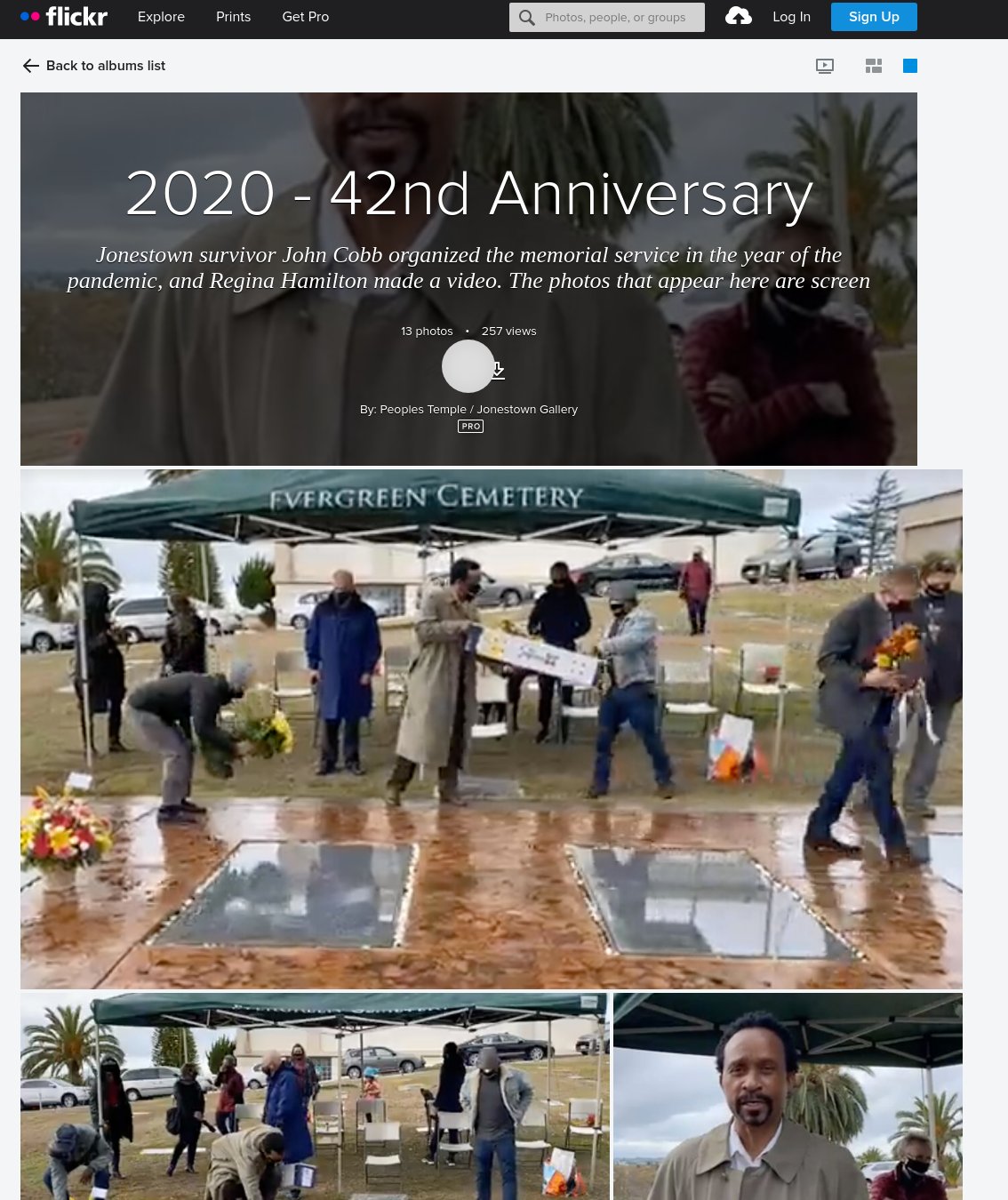Focus the photos, people, or groups search
The image size is (1008, 1200).
point(615,17)
